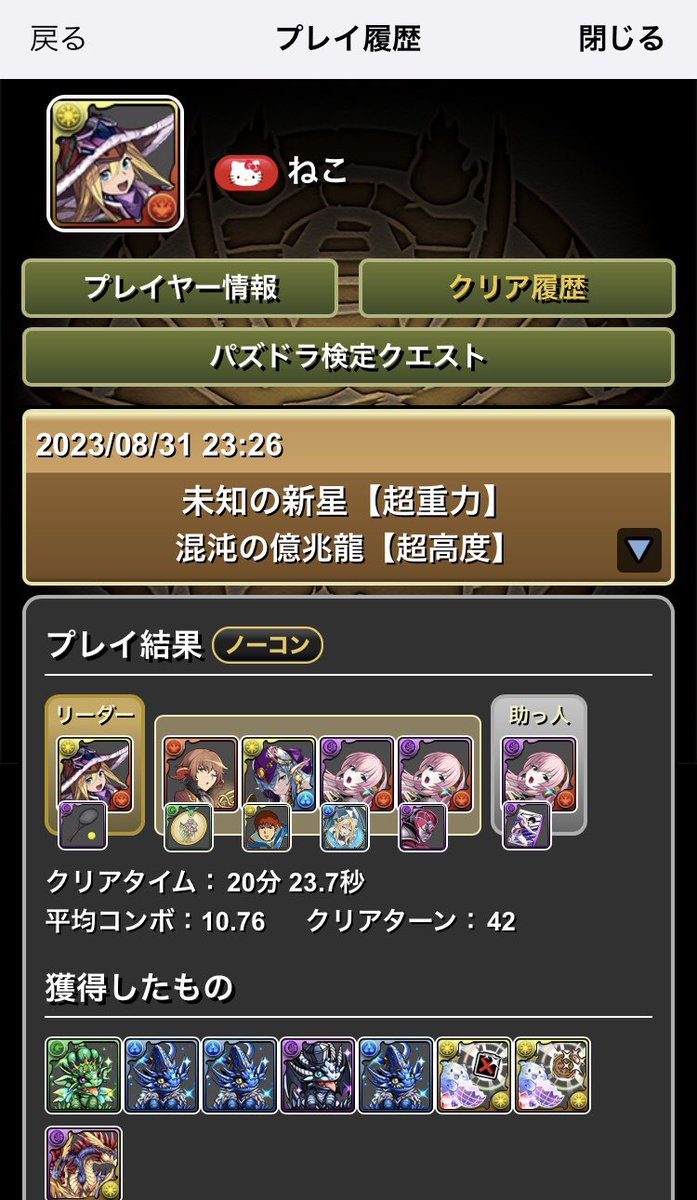This screenshot has height=1200, width=697.
Task: Tap 戻る to go back
Action: (58, 39)
